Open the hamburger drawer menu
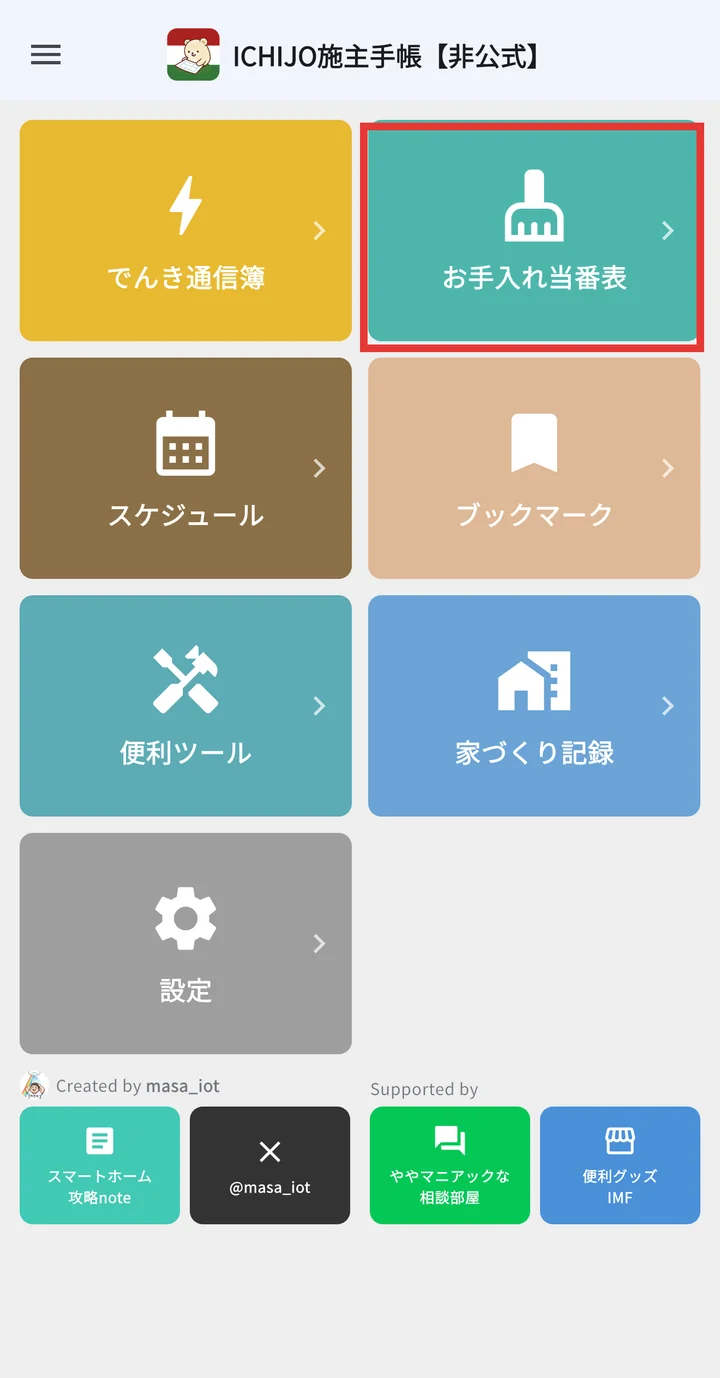Screen dimensions: 720x1378 [x=46, y=55]
